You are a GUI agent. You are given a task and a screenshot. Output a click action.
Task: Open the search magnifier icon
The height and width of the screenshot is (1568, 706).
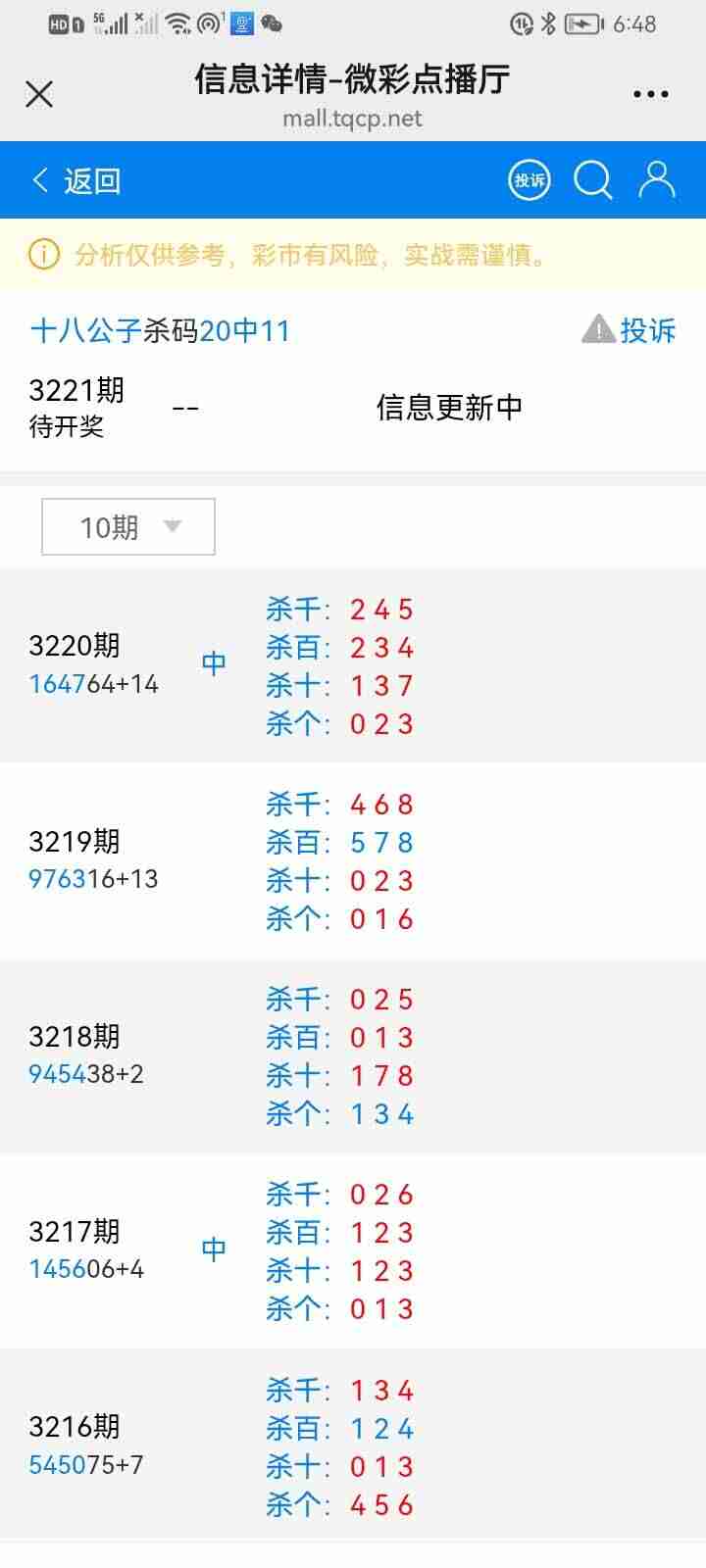click(x=592, y=179)
